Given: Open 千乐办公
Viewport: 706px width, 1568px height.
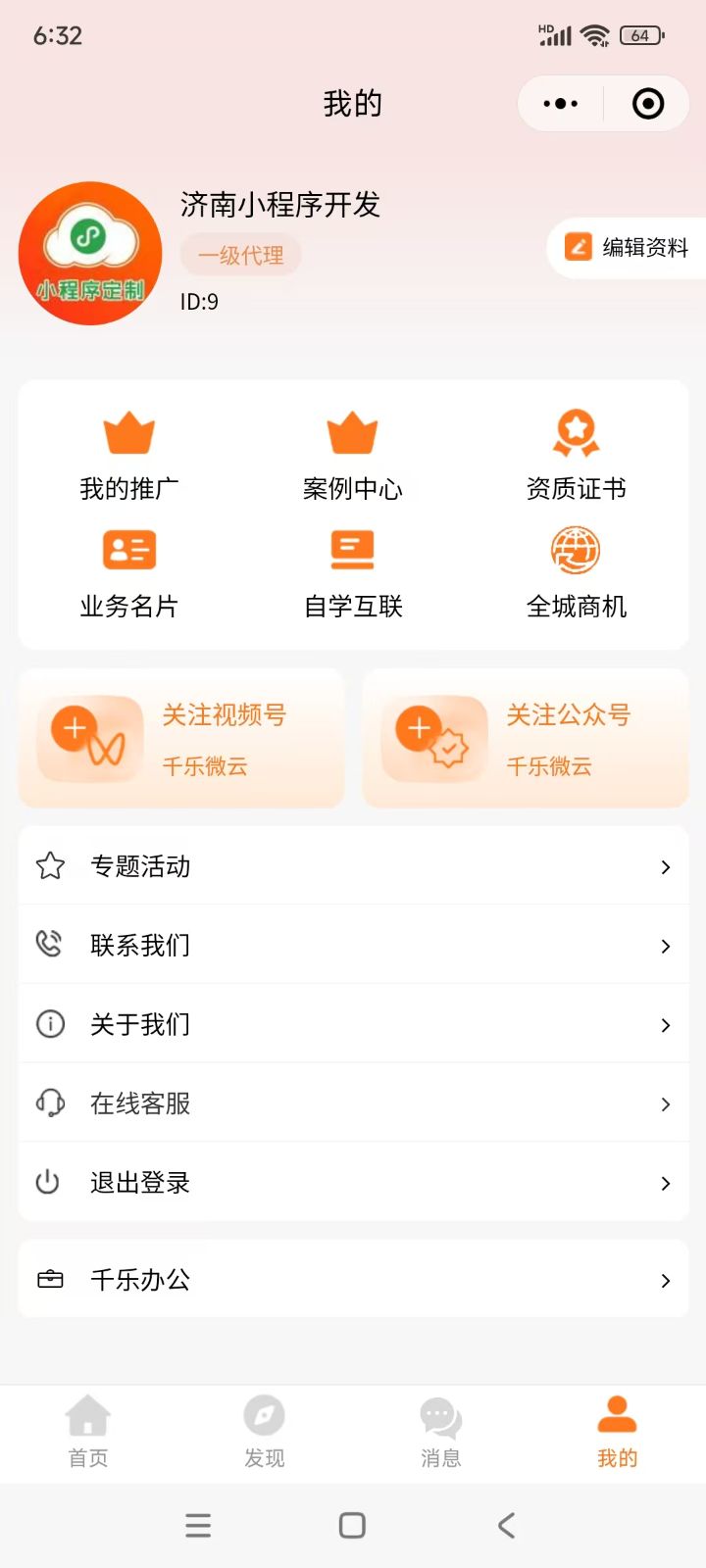Looking at the screenshot, I should tap(353, 1280).
